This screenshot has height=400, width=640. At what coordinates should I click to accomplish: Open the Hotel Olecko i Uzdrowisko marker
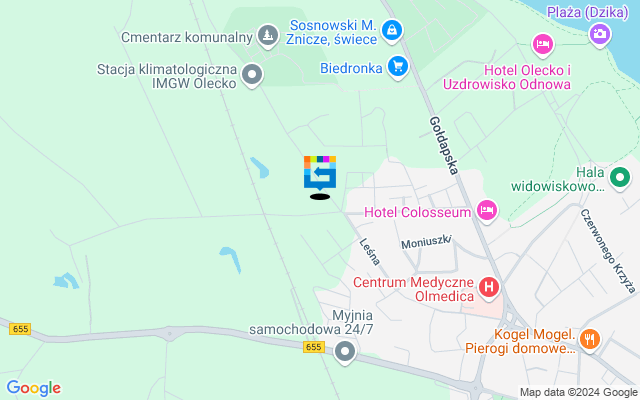pos(543,44)
